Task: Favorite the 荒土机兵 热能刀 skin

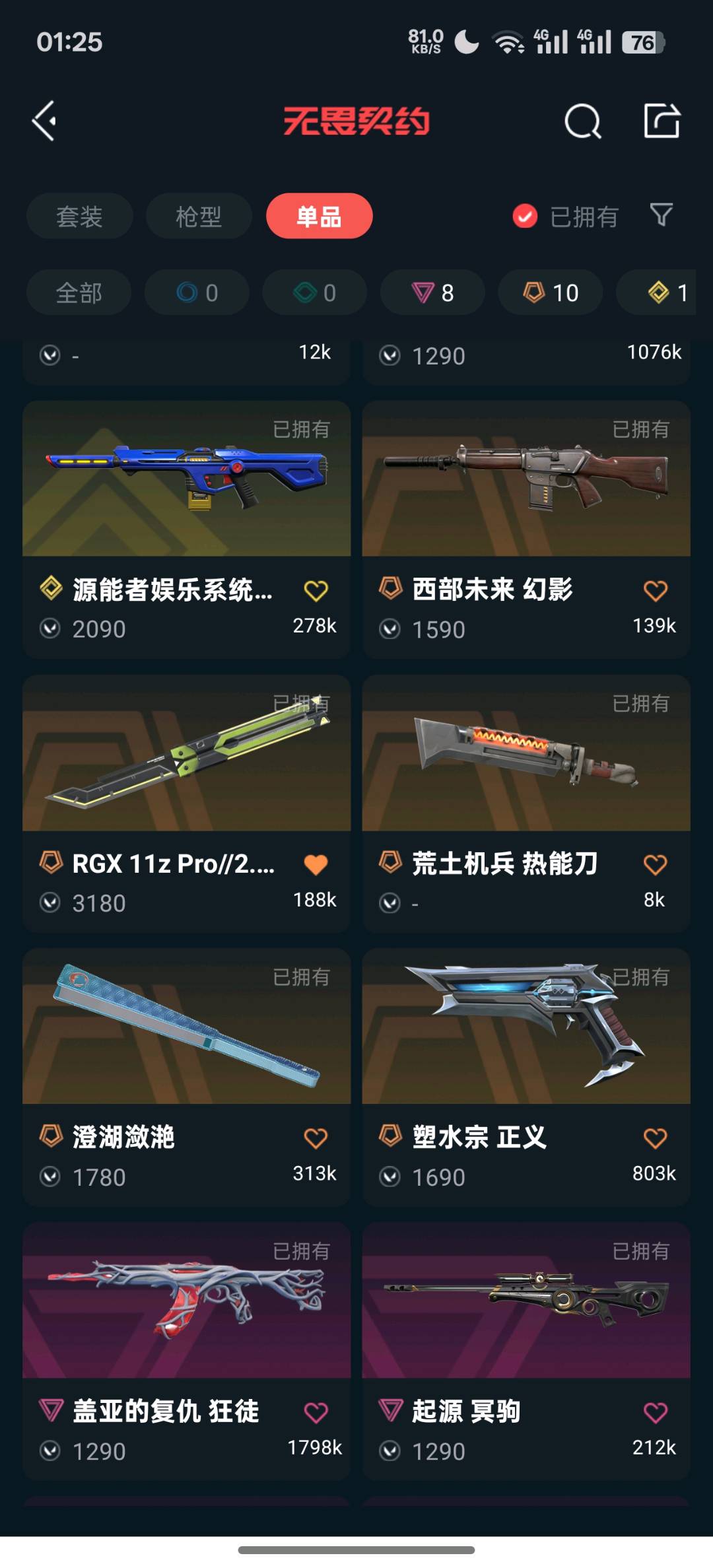Action: [x=655, y=864]
